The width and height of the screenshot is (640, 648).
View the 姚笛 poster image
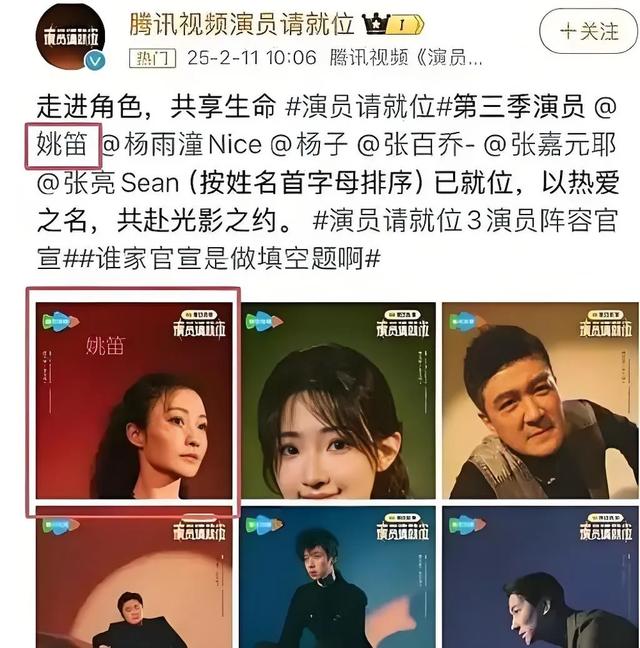click(135, 401)
